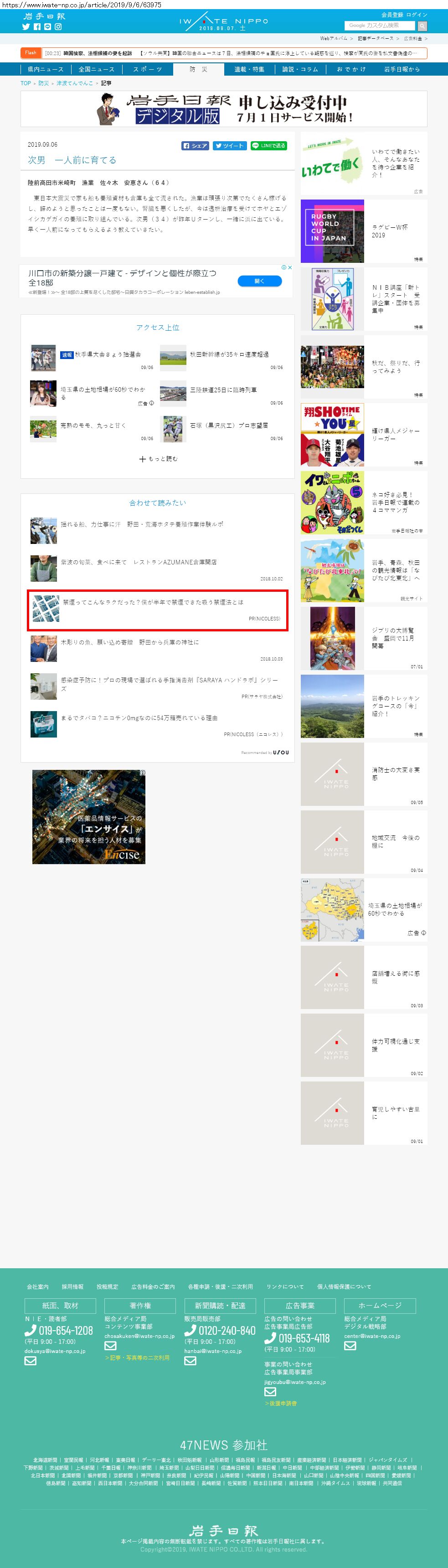Open the 完熟のモモ、丸っと甘く article
448x1568 pixels.
coord(93,425)
